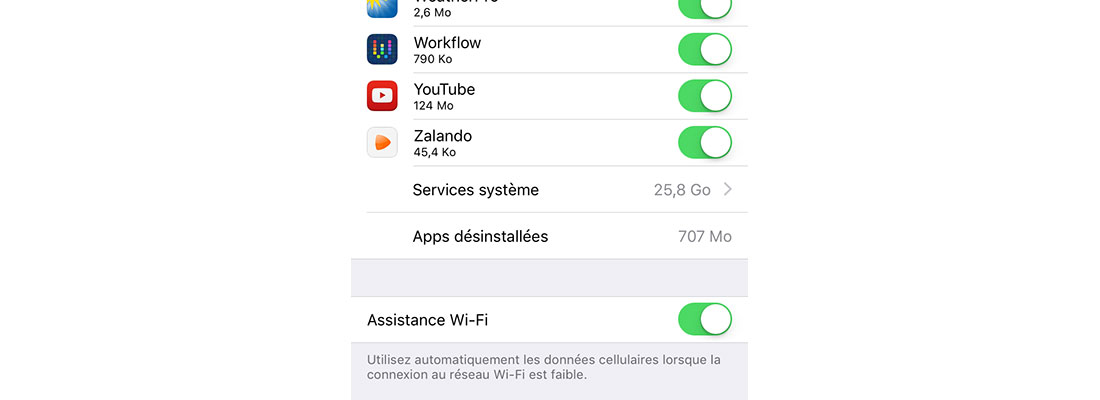This screenshot has height=400, width=1100.
Task: Toggle Zalando's cellular data switch
Action: pos(705,142)
